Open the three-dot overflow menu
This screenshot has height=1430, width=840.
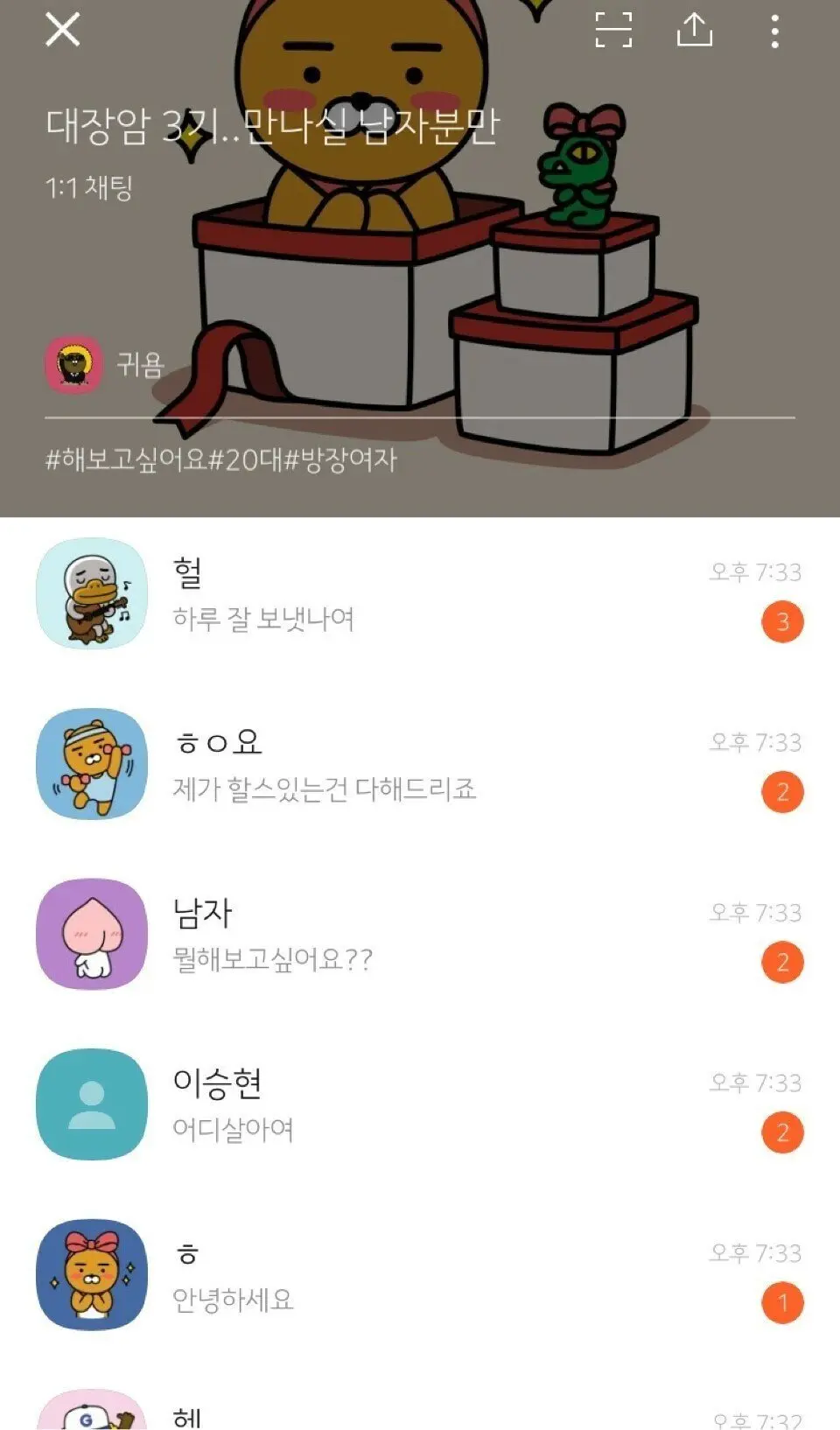(x=774, y=32)
